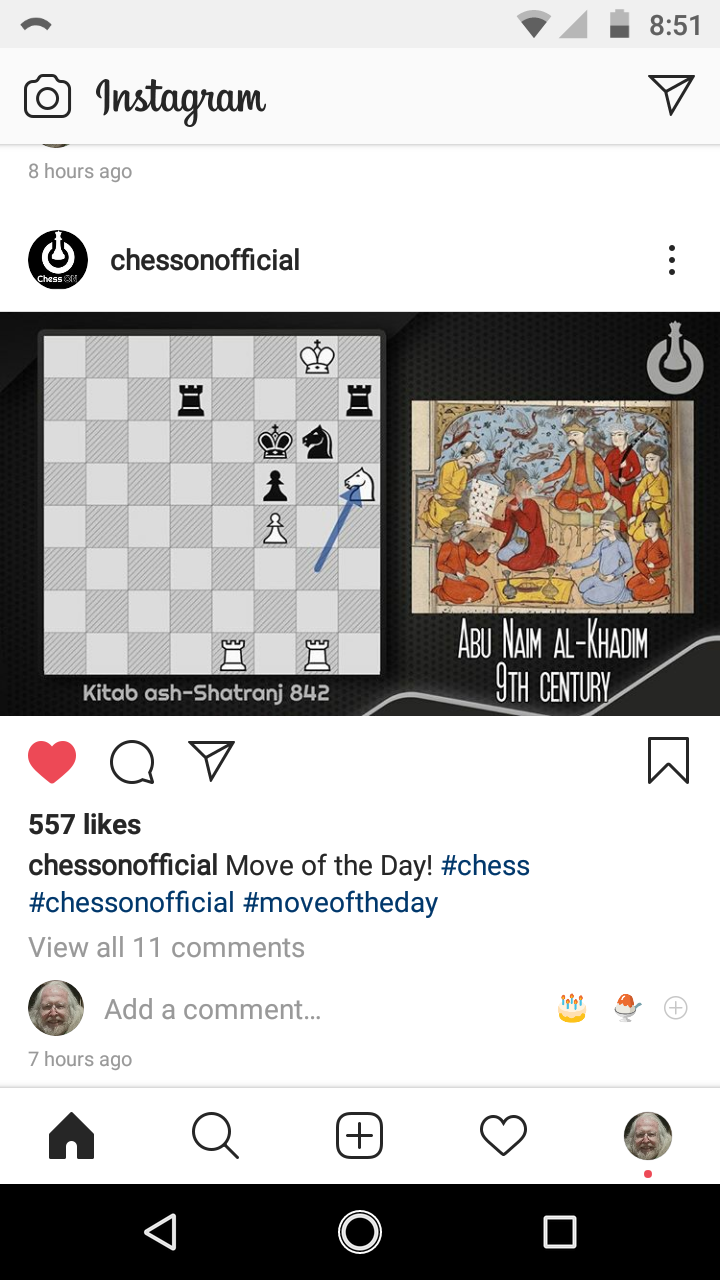This screenshot has height=1280, width=720.
Task: Share the post via paper plane icon
Action: coord(211,761)
